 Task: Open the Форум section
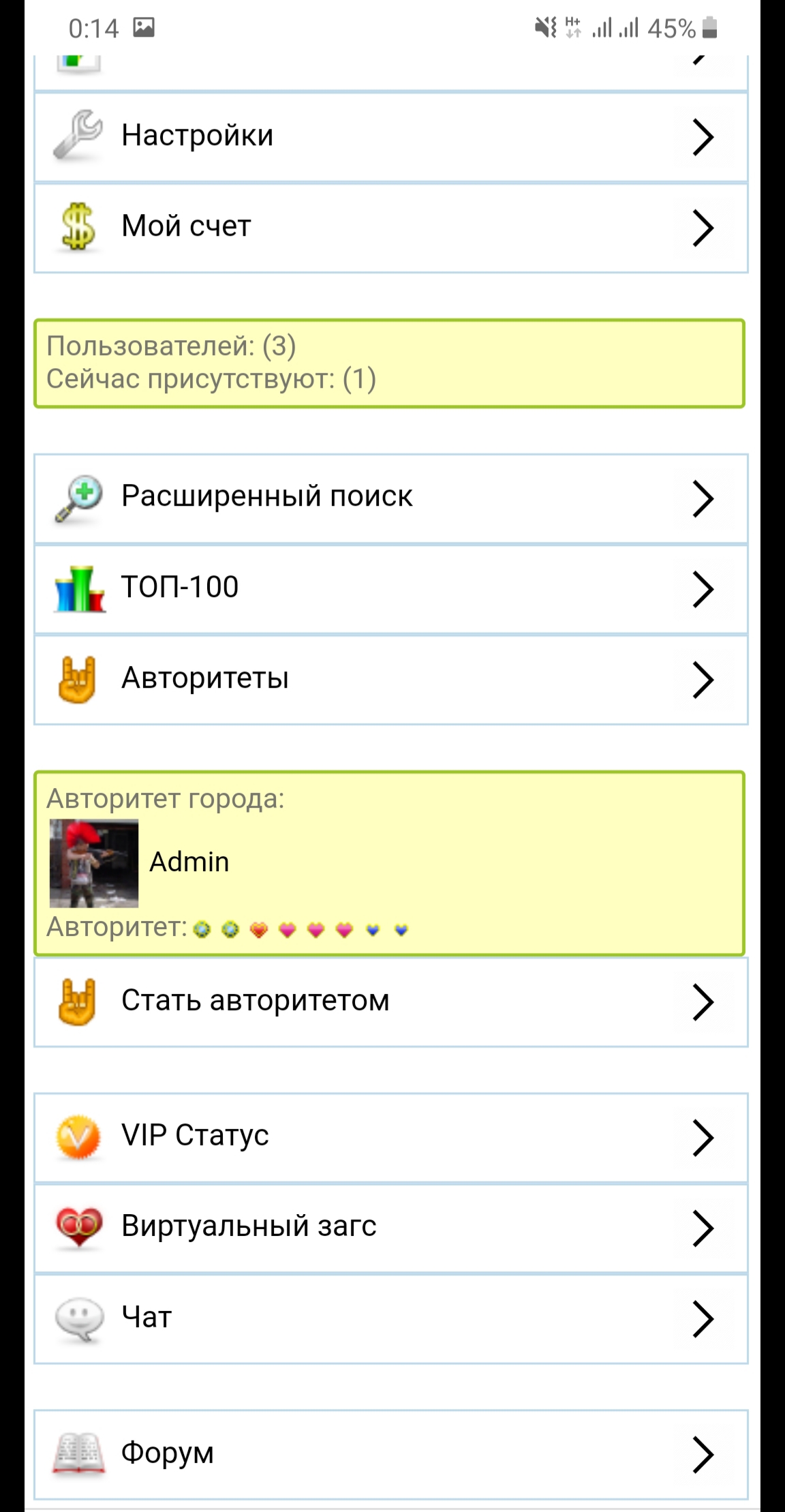(x=390, y=1453)
